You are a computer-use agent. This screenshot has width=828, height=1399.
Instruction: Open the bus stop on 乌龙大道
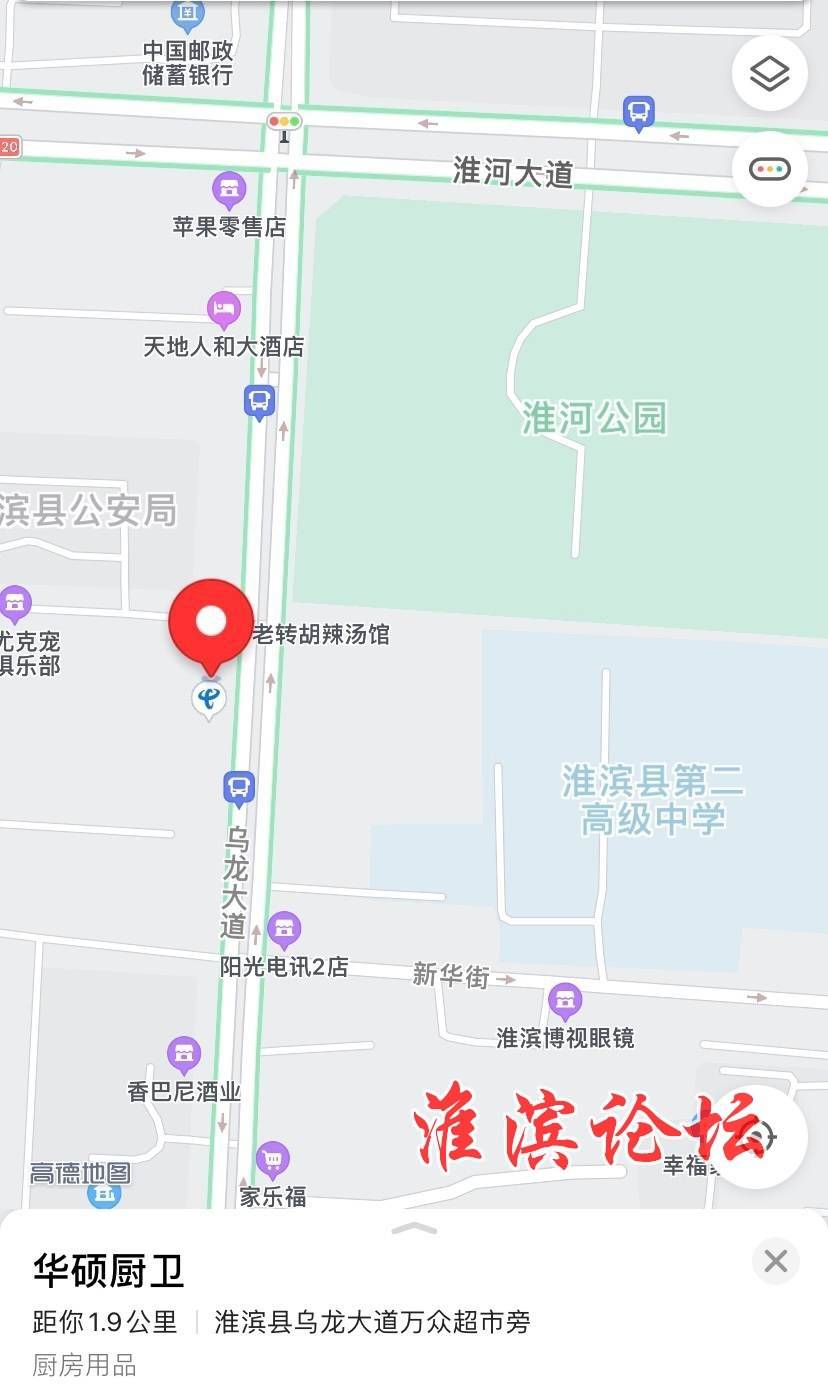[x=238, y=788]
